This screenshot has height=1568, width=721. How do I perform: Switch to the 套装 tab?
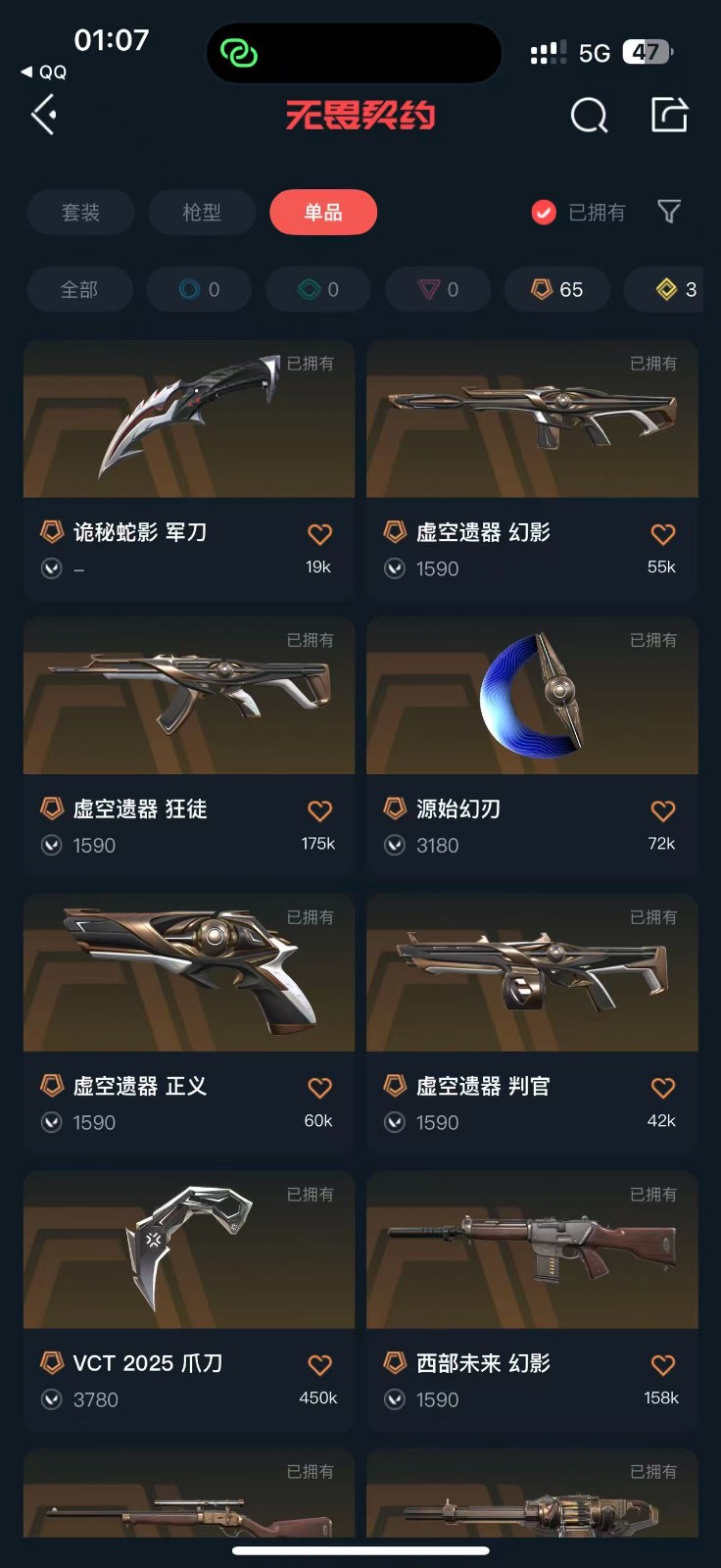80,212
